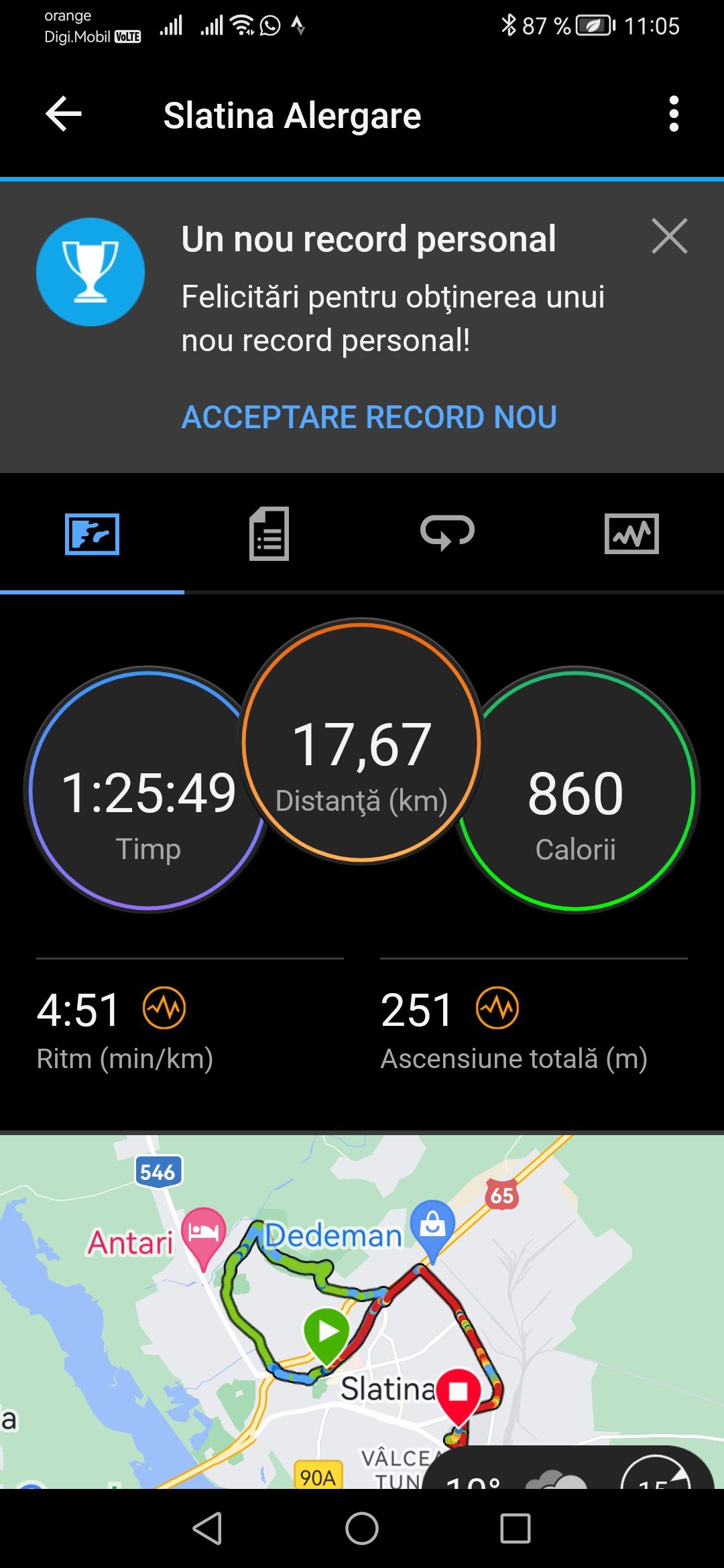Switch to the laps tab
Screen dimensions: 724x1568
[x=447, y=534]
